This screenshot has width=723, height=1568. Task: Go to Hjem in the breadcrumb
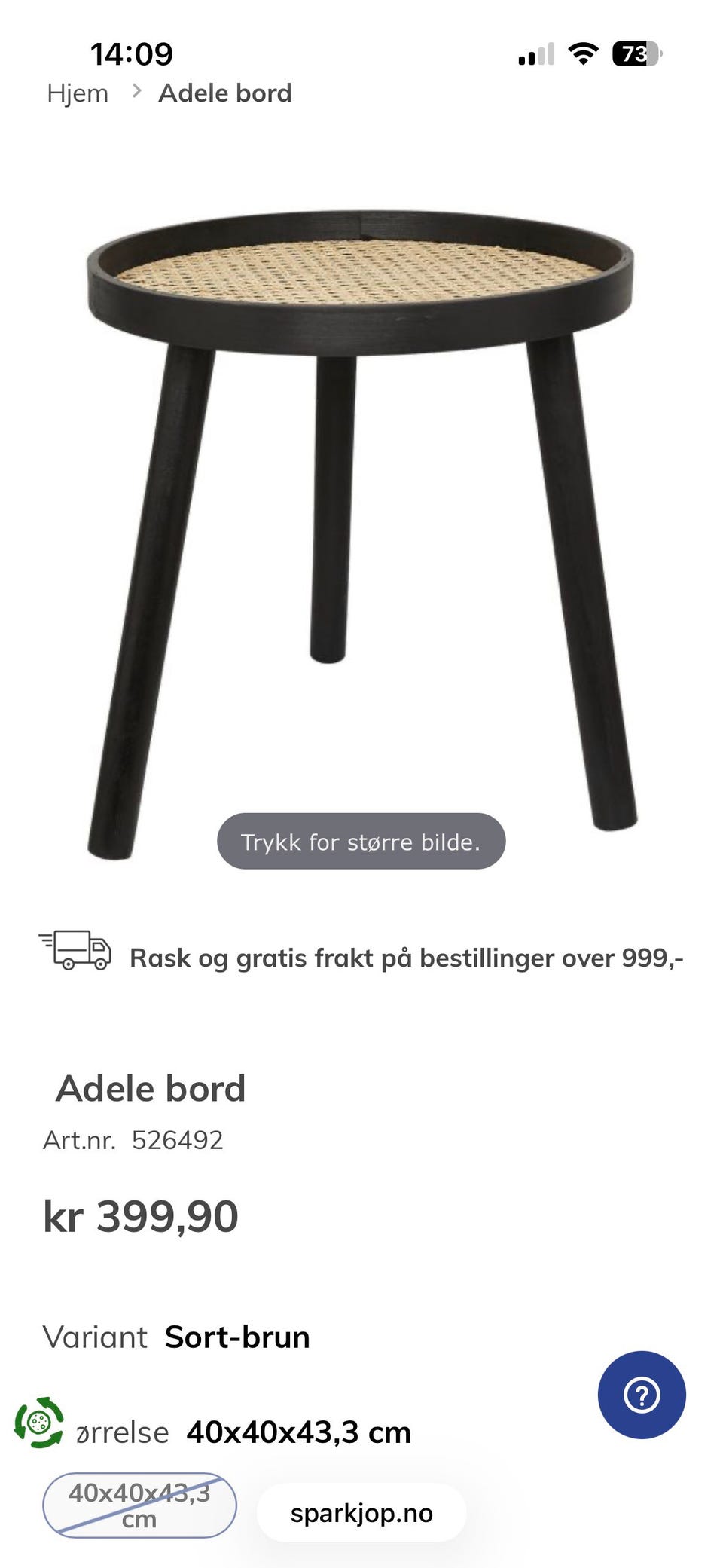tap(78, 93)
